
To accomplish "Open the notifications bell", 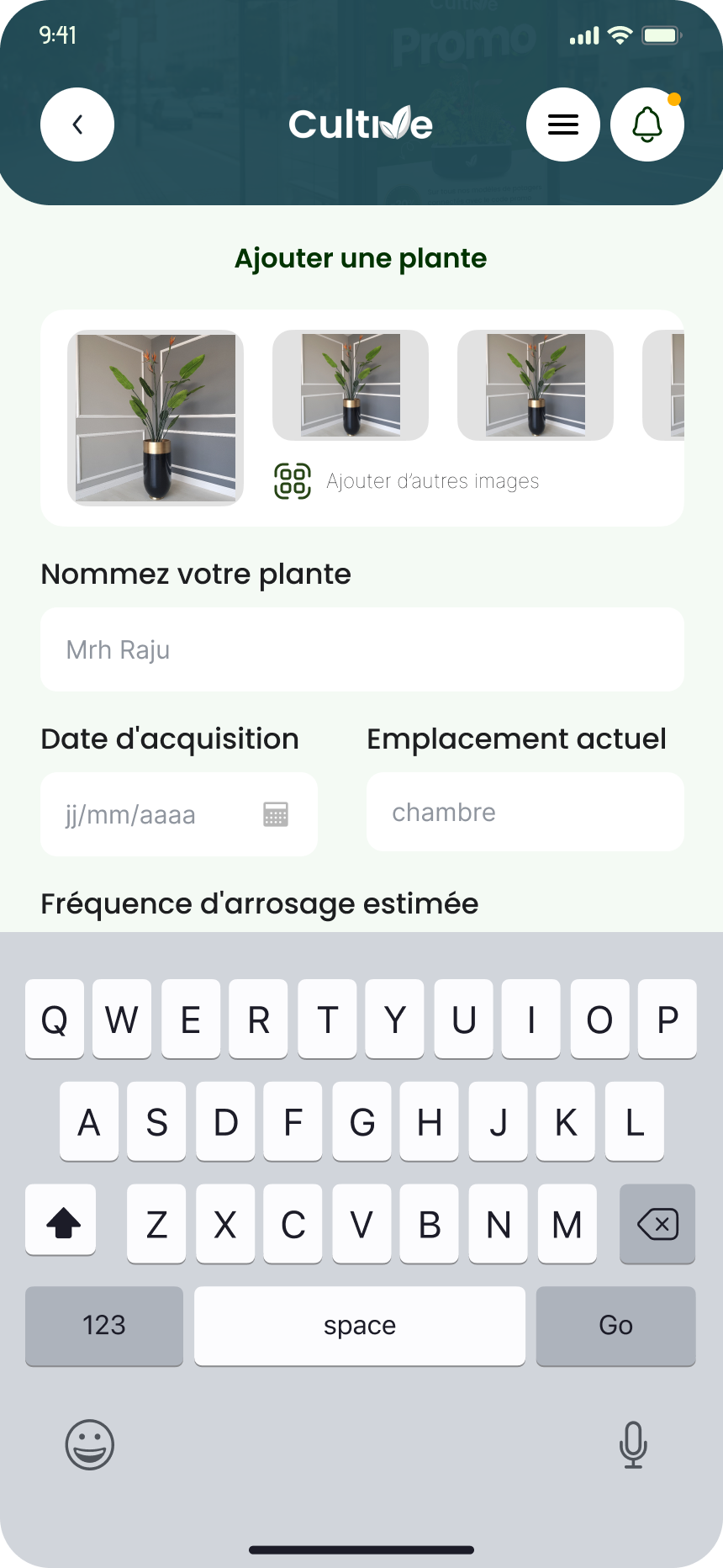I will click(x=646, y=124).
